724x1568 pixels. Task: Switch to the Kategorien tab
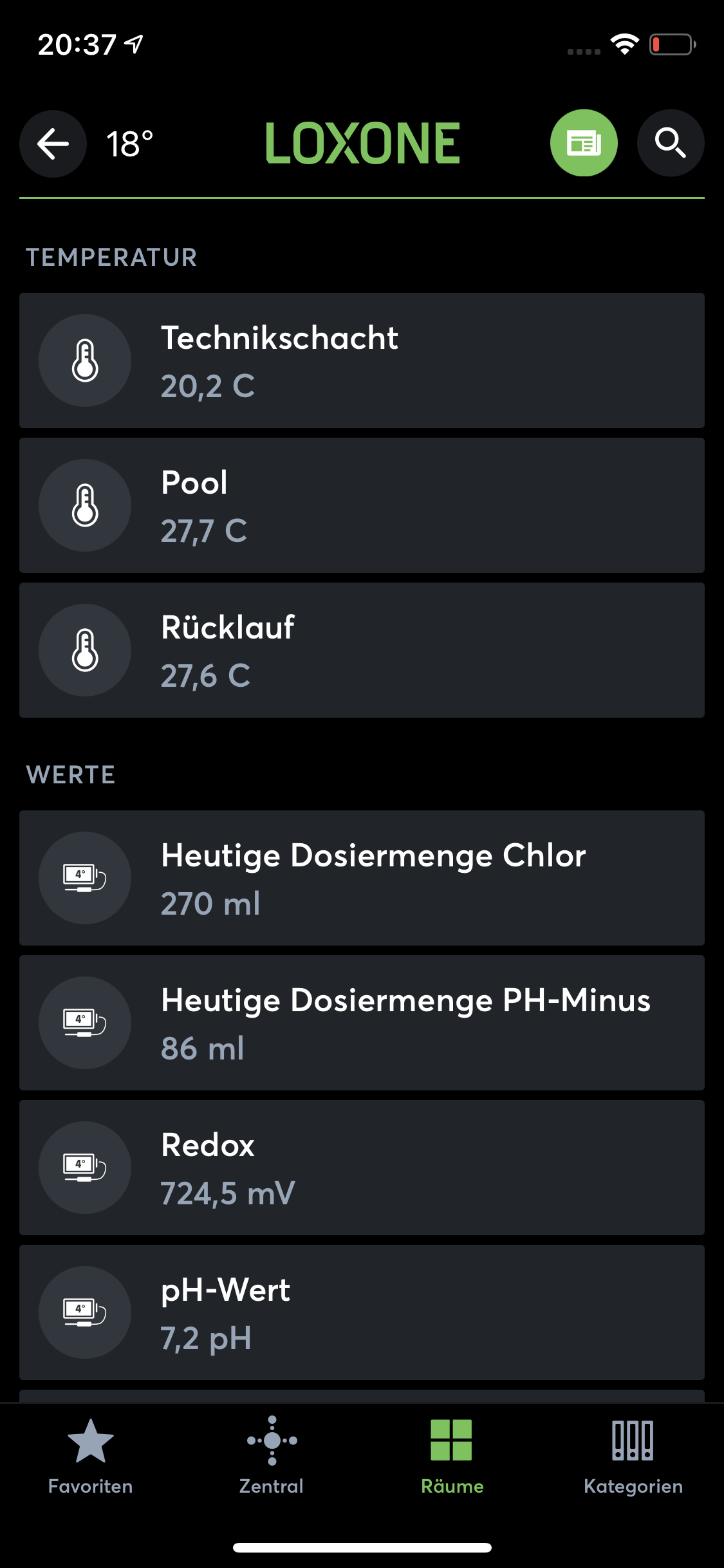[x=633, y=1456]
